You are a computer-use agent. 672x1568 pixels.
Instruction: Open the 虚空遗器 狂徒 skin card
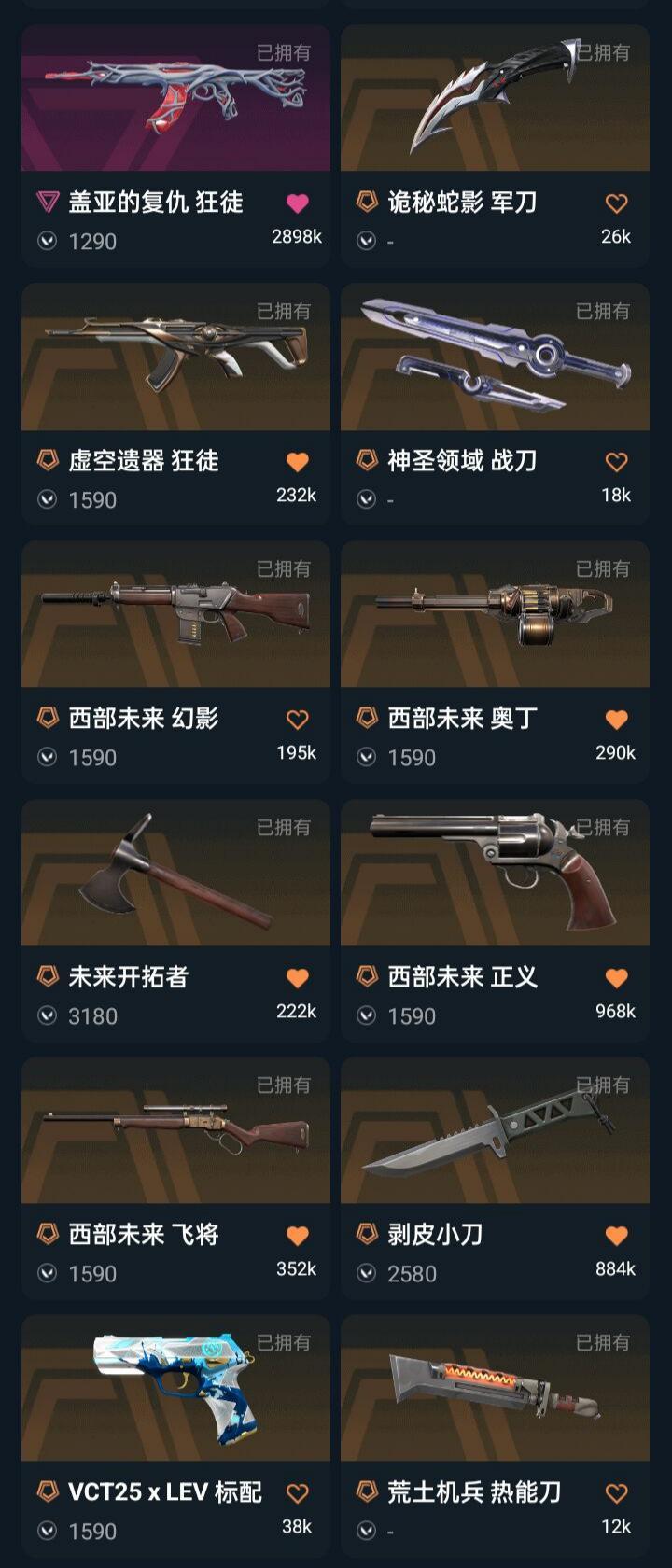pyautogui.click(x=175, y=358)
